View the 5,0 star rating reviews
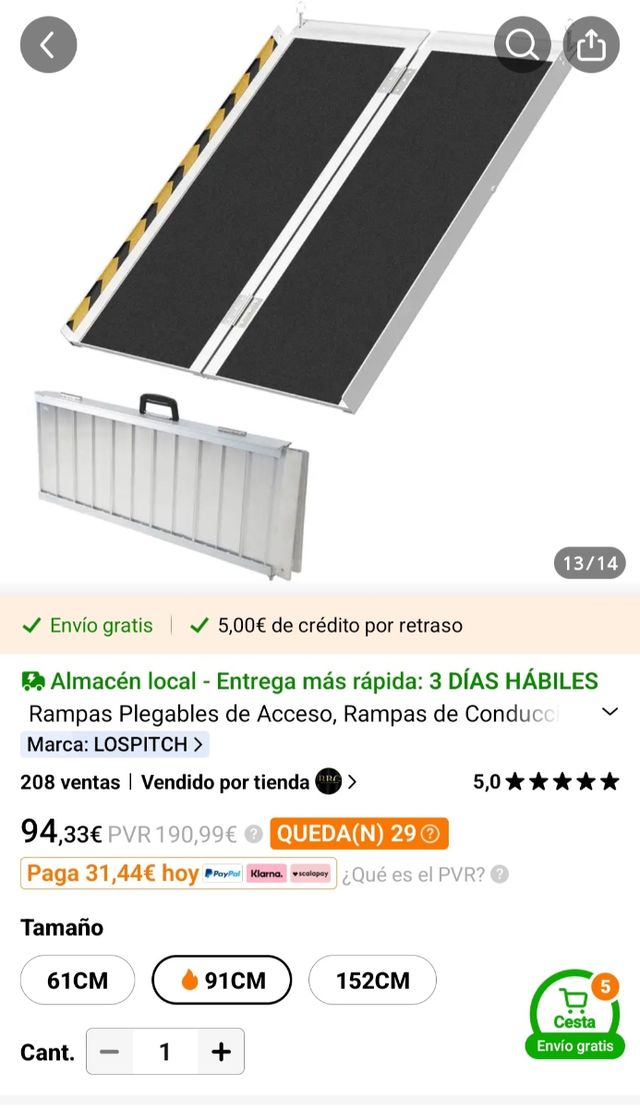 546,782
